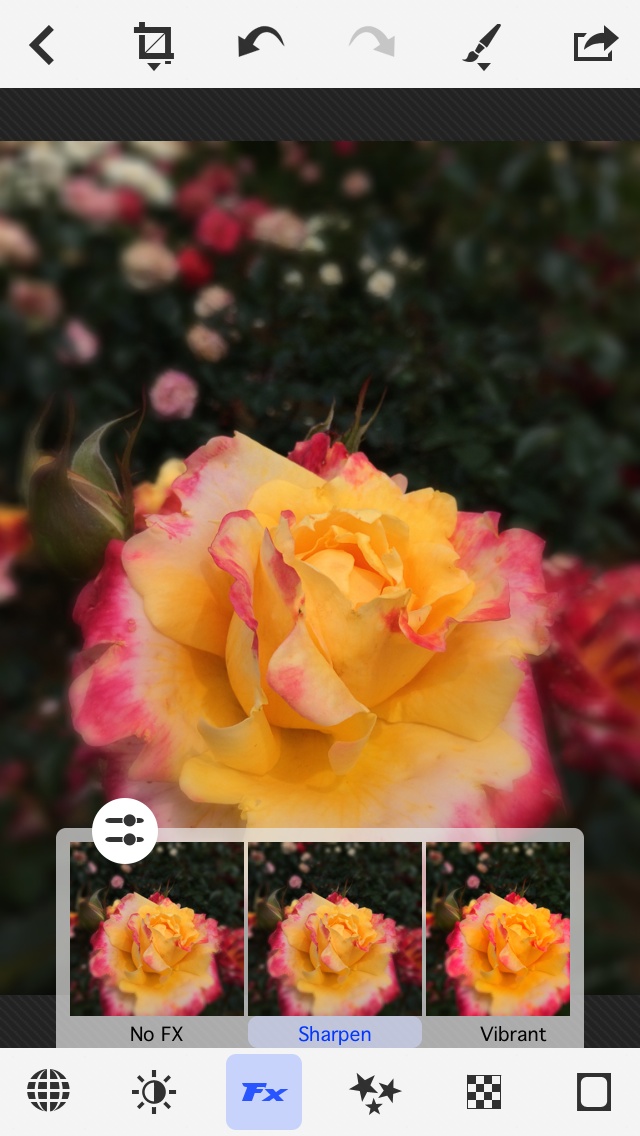
Task: Open the brightness adjustments tab
Action: click(154, 1092)
